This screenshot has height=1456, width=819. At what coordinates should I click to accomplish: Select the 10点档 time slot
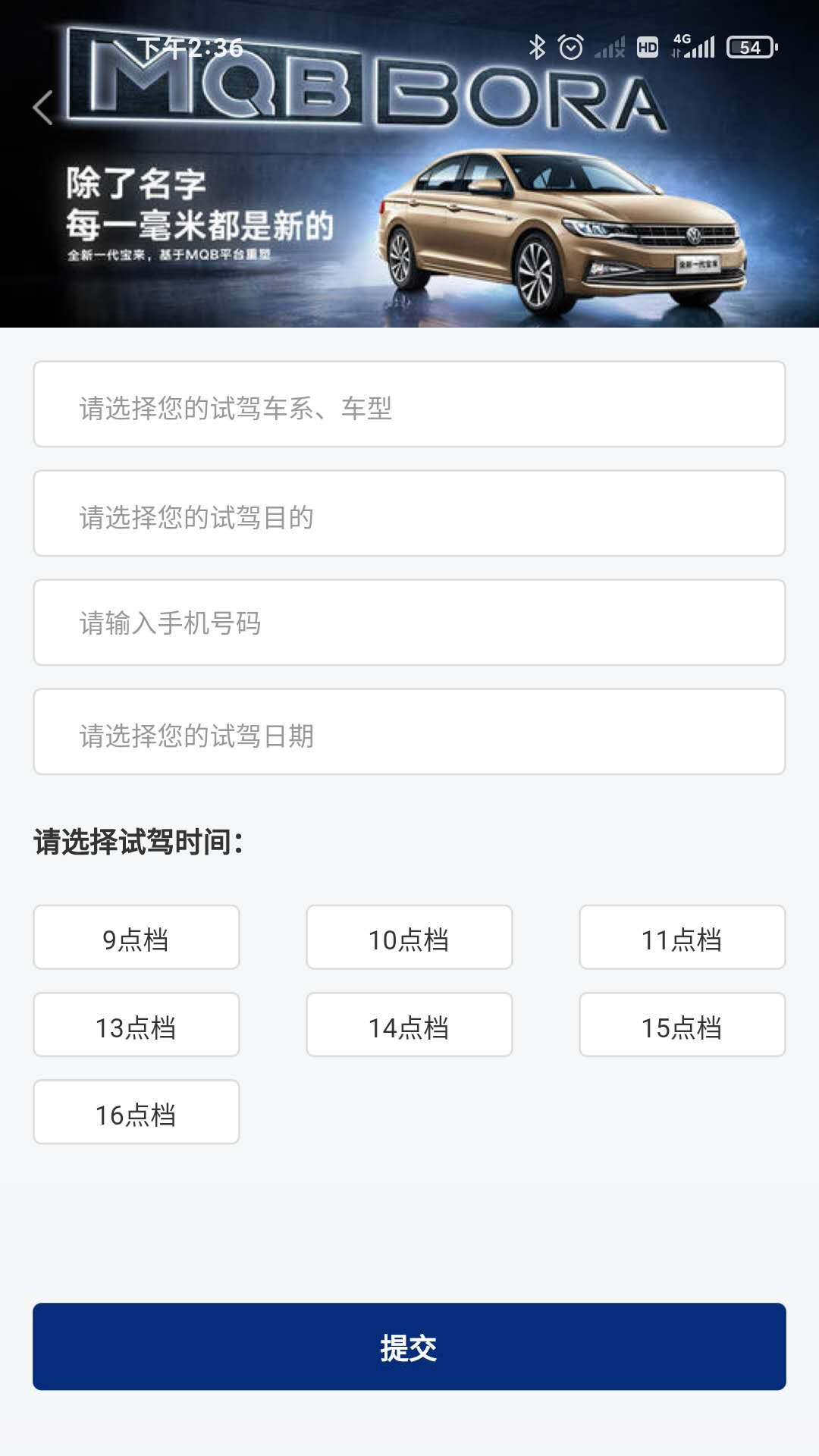[409, 938]
